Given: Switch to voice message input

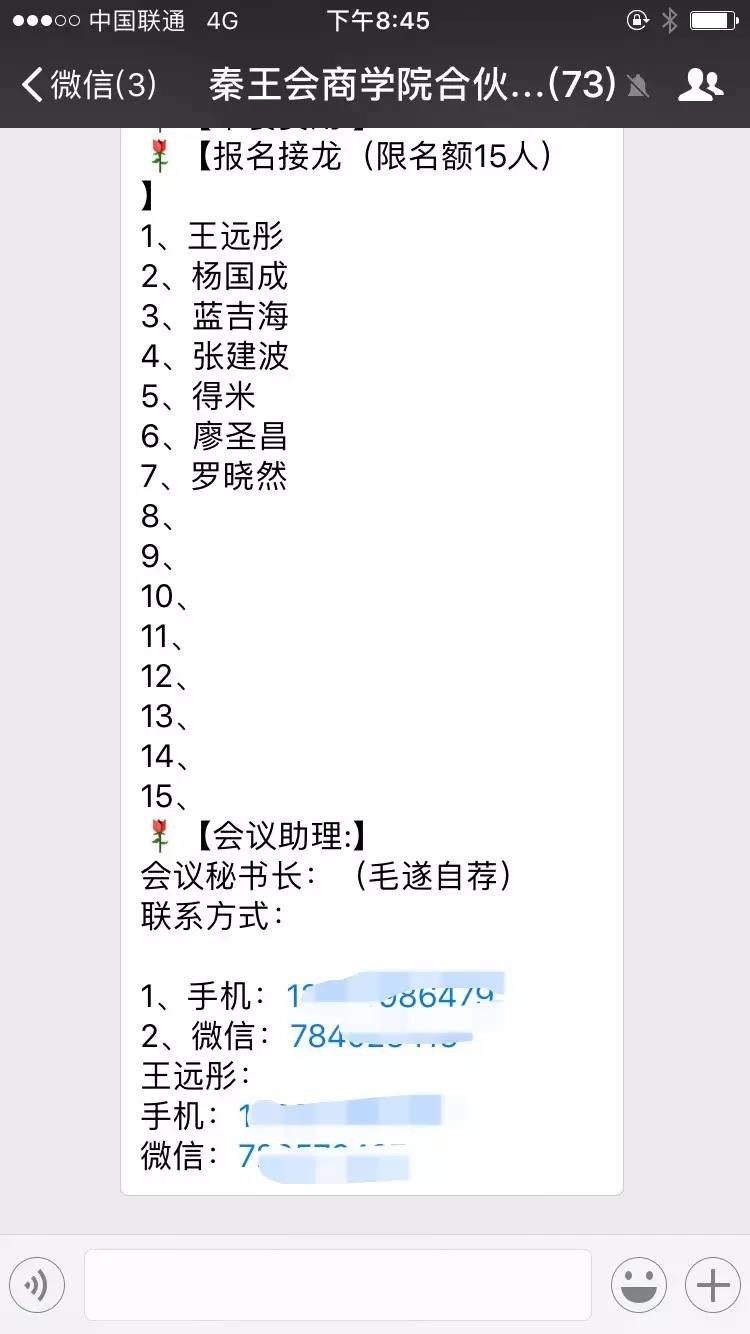Looking at the screenshot, I should (37, 1285).
